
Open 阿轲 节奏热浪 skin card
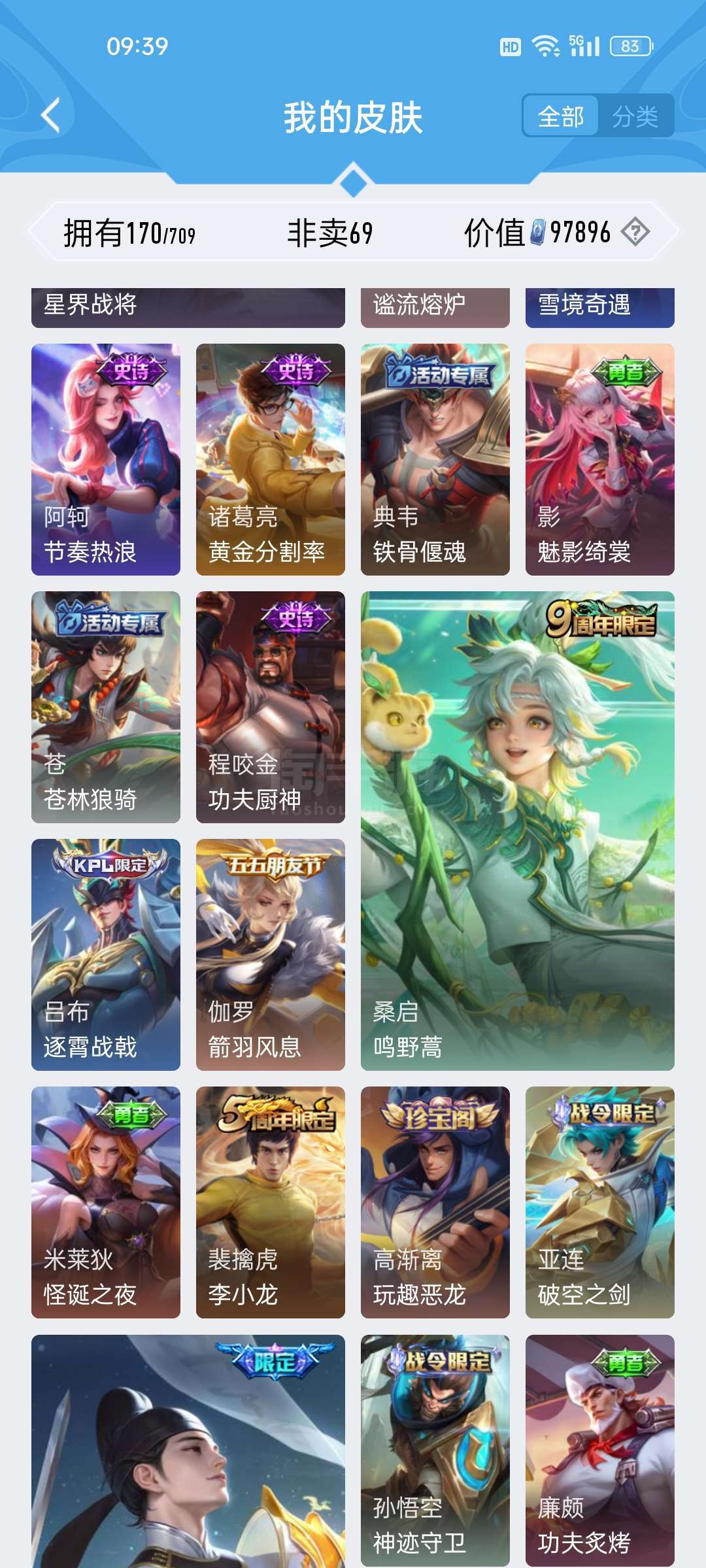point(106,459)
